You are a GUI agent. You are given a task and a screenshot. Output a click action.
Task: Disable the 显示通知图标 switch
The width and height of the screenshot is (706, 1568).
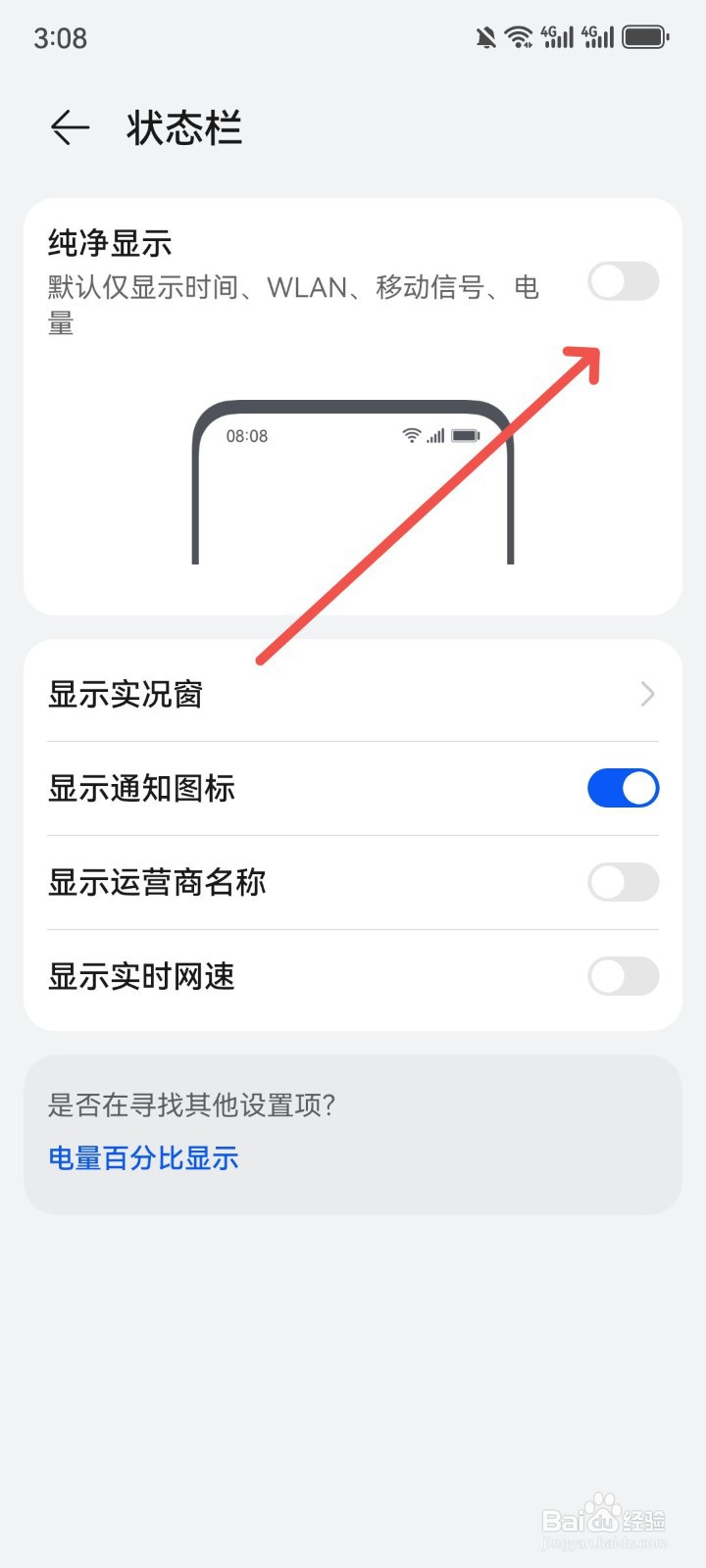coord(623,788)
